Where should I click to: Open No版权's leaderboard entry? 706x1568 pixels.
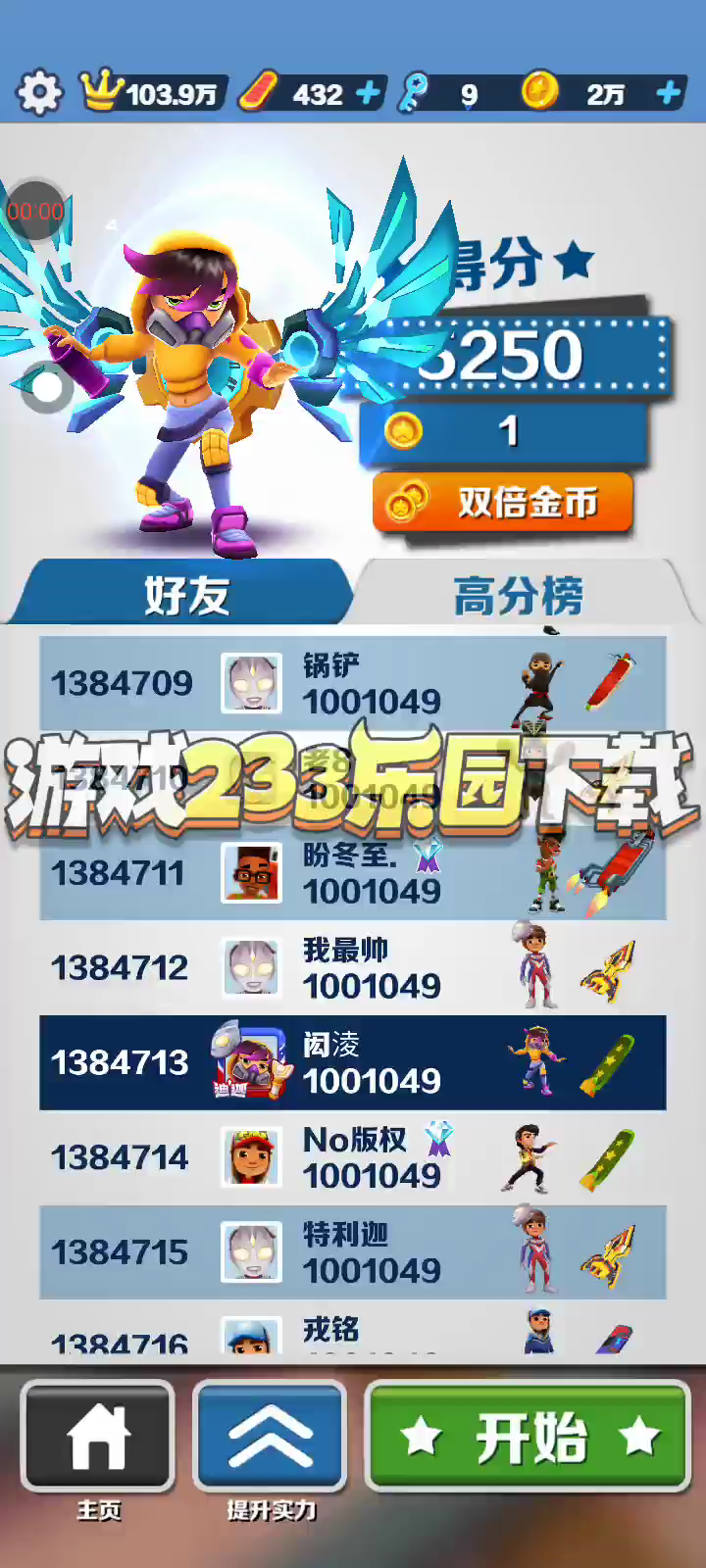coord(353,1157)
